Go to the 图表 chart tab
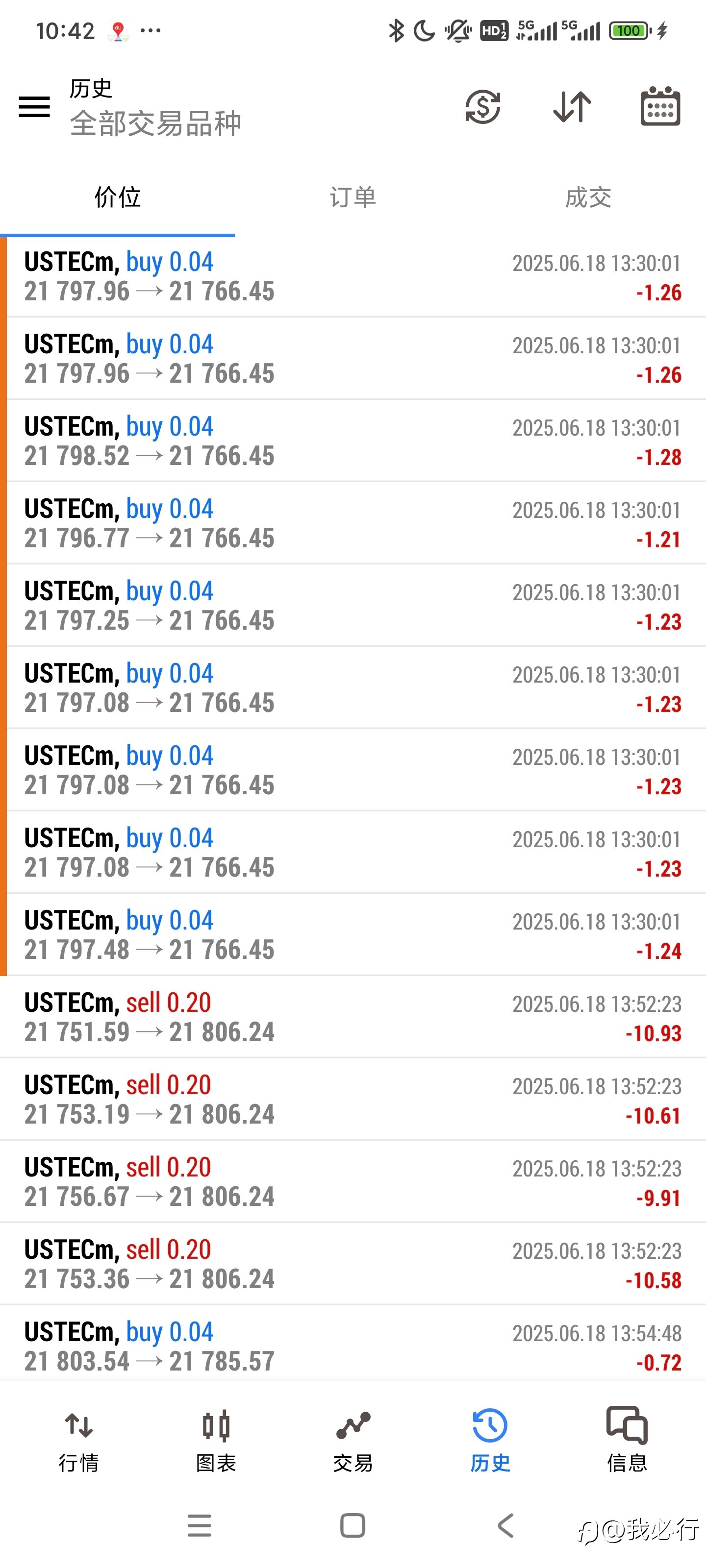Screen dimensions: 706x1568 216,1440
